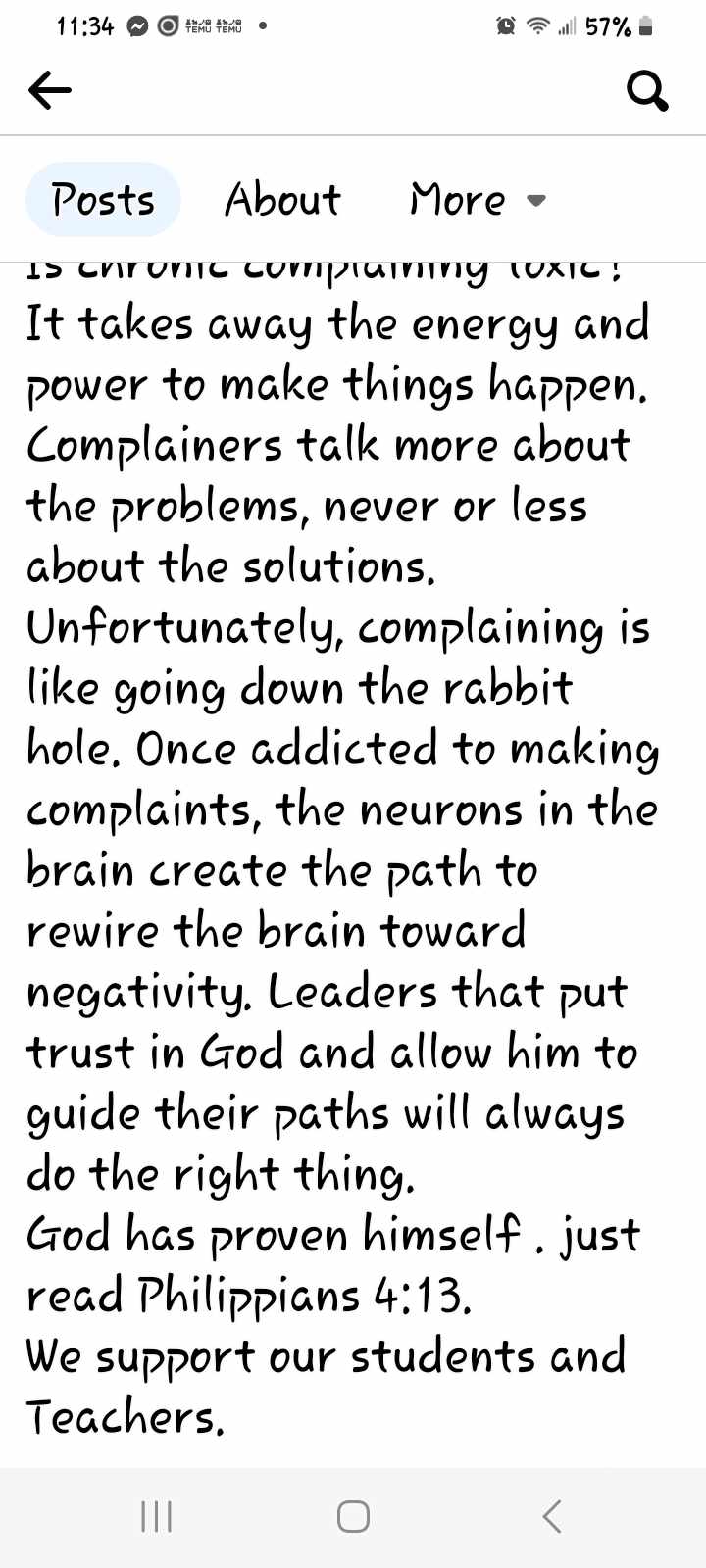Open the search magnifier icon

click(x=647, y=91)
